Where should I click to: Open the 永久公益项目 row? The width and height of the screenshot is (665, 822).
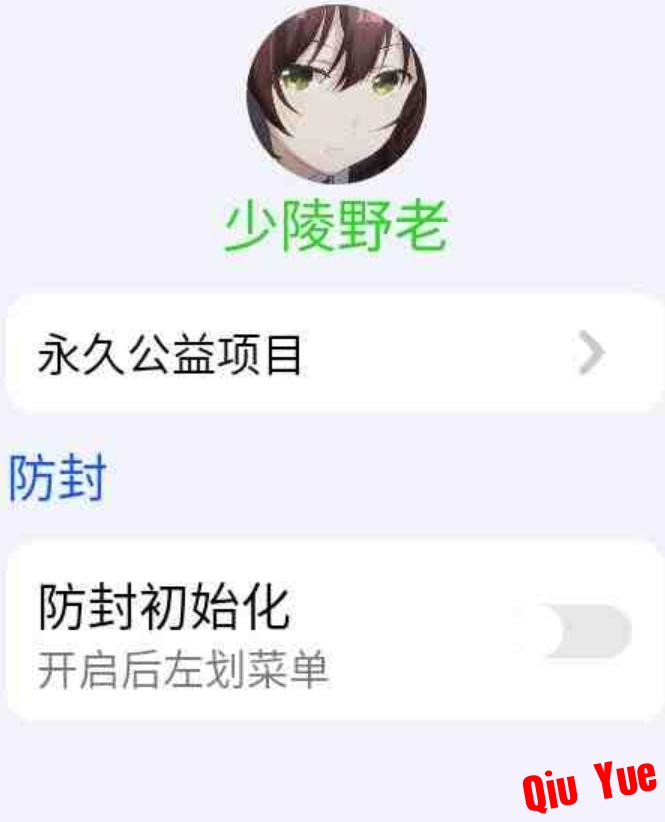pyautogui.click(x=330, y=353)
